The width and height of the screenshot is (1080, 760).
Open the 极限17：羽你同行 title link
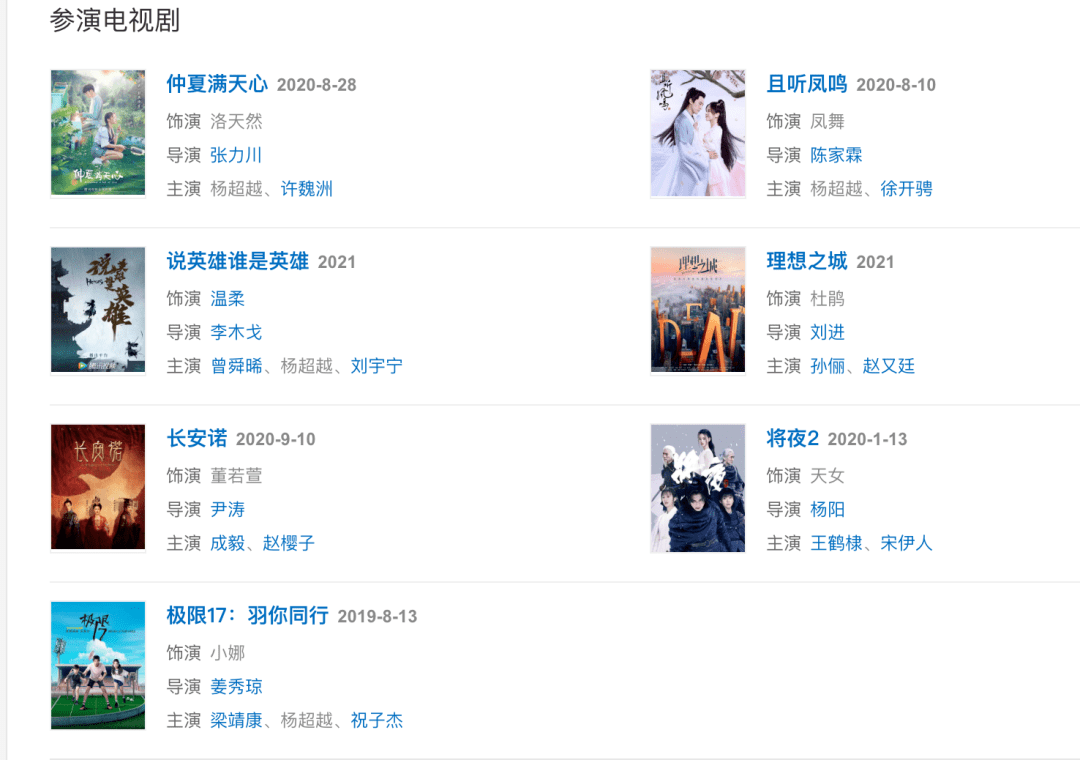click(x=247, y=615)
